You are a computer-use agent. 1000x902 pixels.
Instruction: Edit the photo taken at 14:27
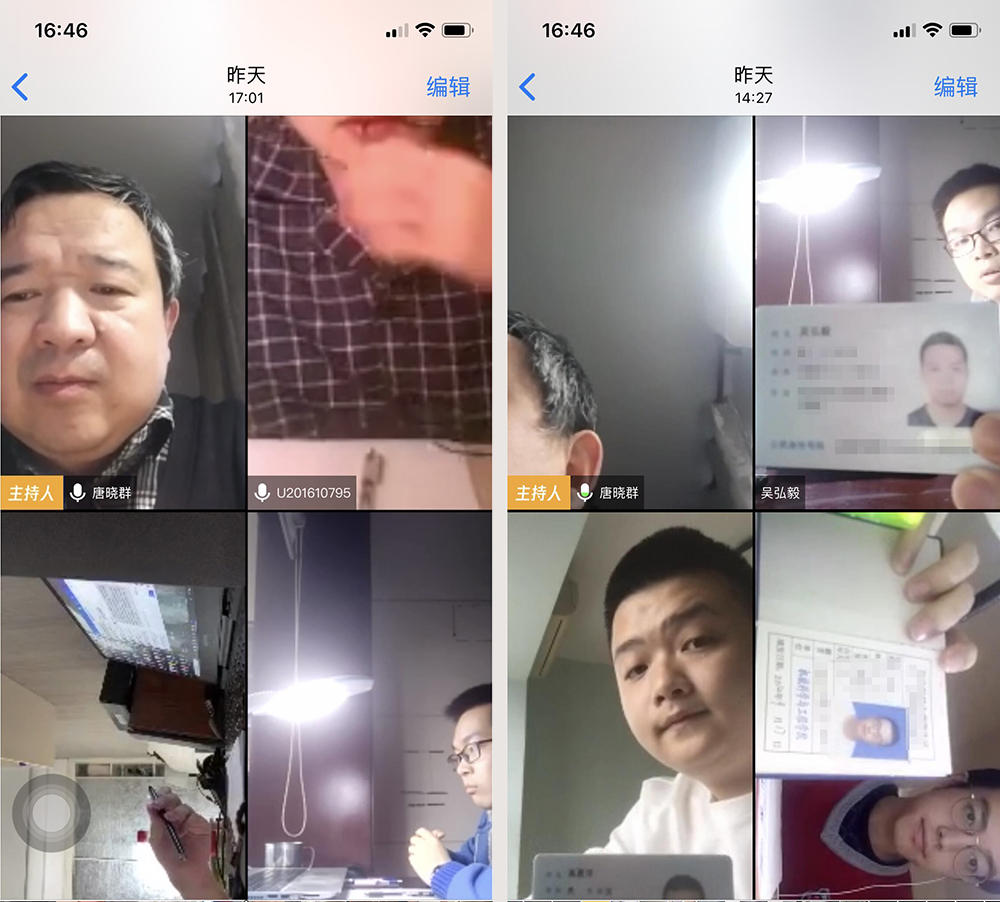point(955,87)
